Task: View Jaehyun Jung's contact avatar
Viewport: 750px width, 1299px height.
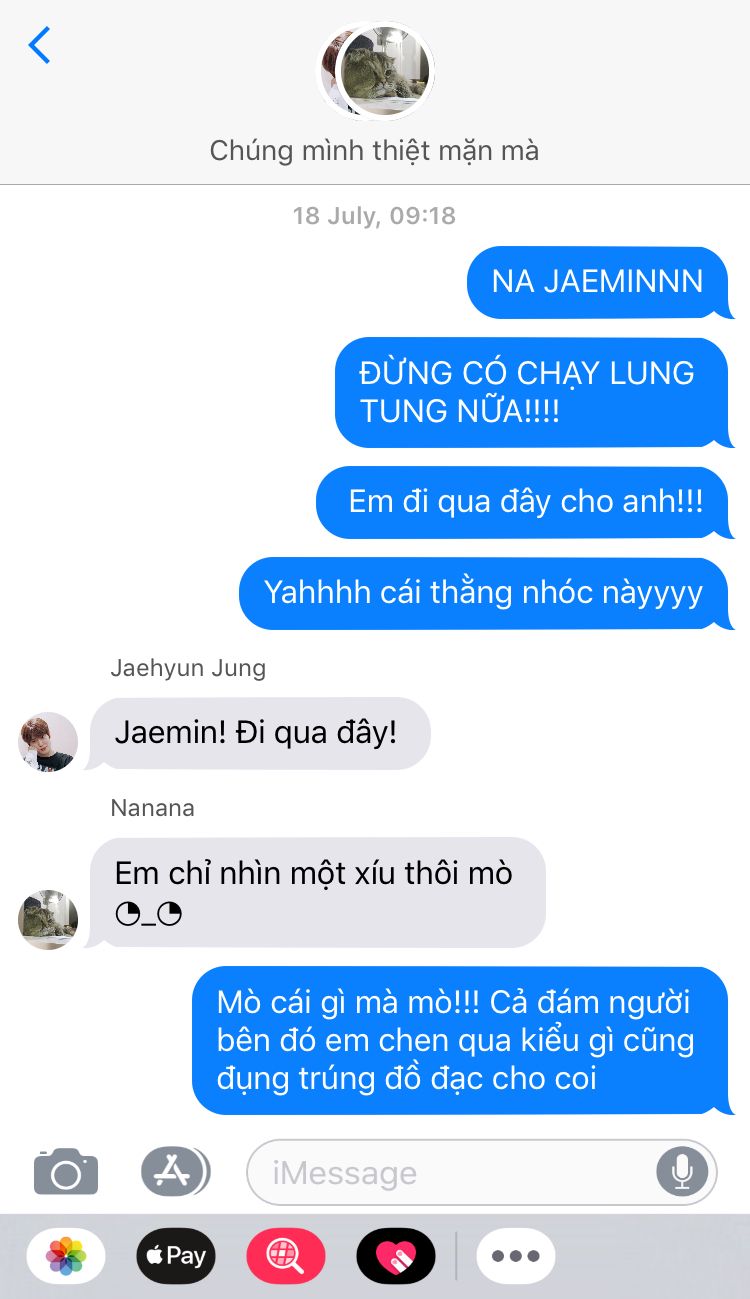Action: [48, 742]
